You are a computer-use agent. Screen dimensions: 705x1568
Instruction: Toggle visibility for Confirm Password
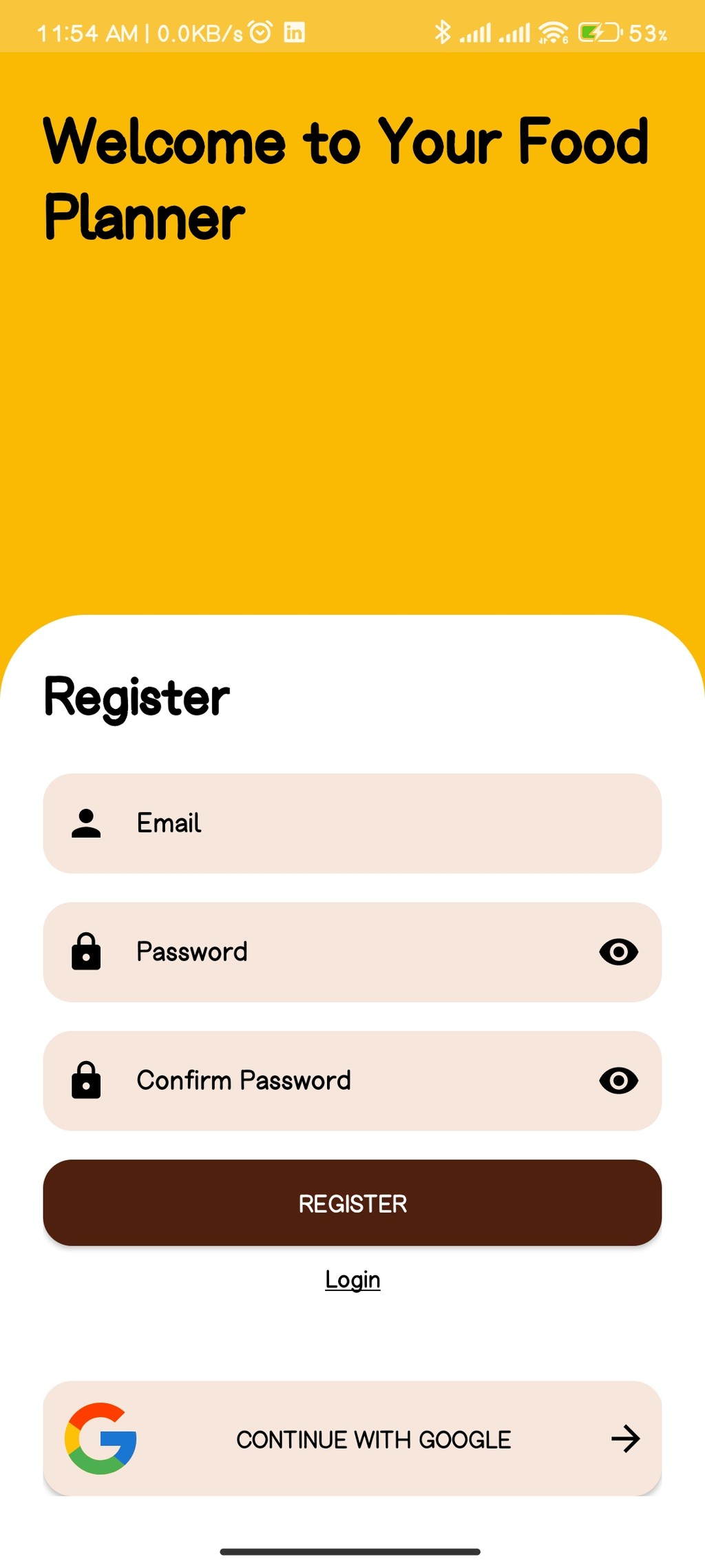[618, 1081]
